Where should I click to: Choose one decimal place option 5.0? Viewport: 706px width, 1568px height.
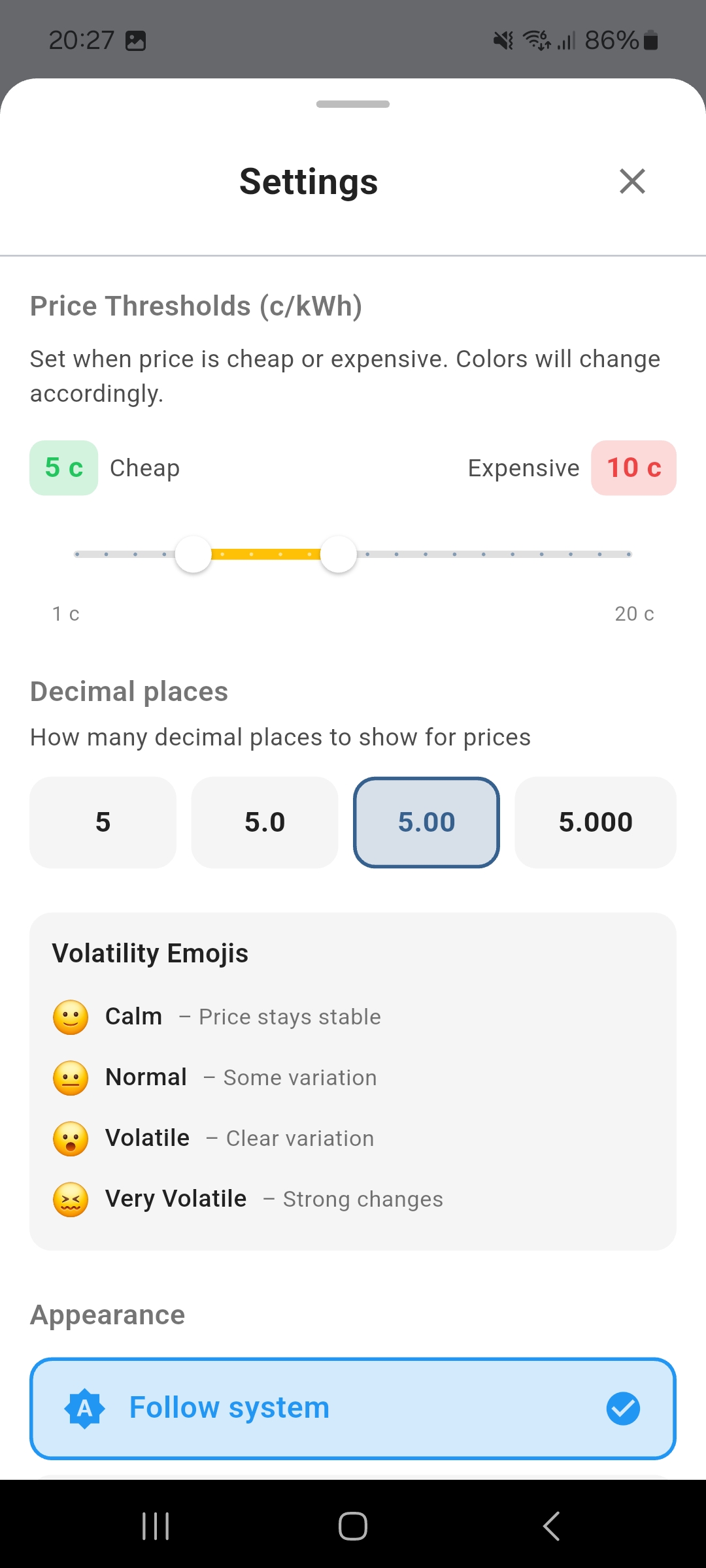pyautogui.click(x=265, y=823)
